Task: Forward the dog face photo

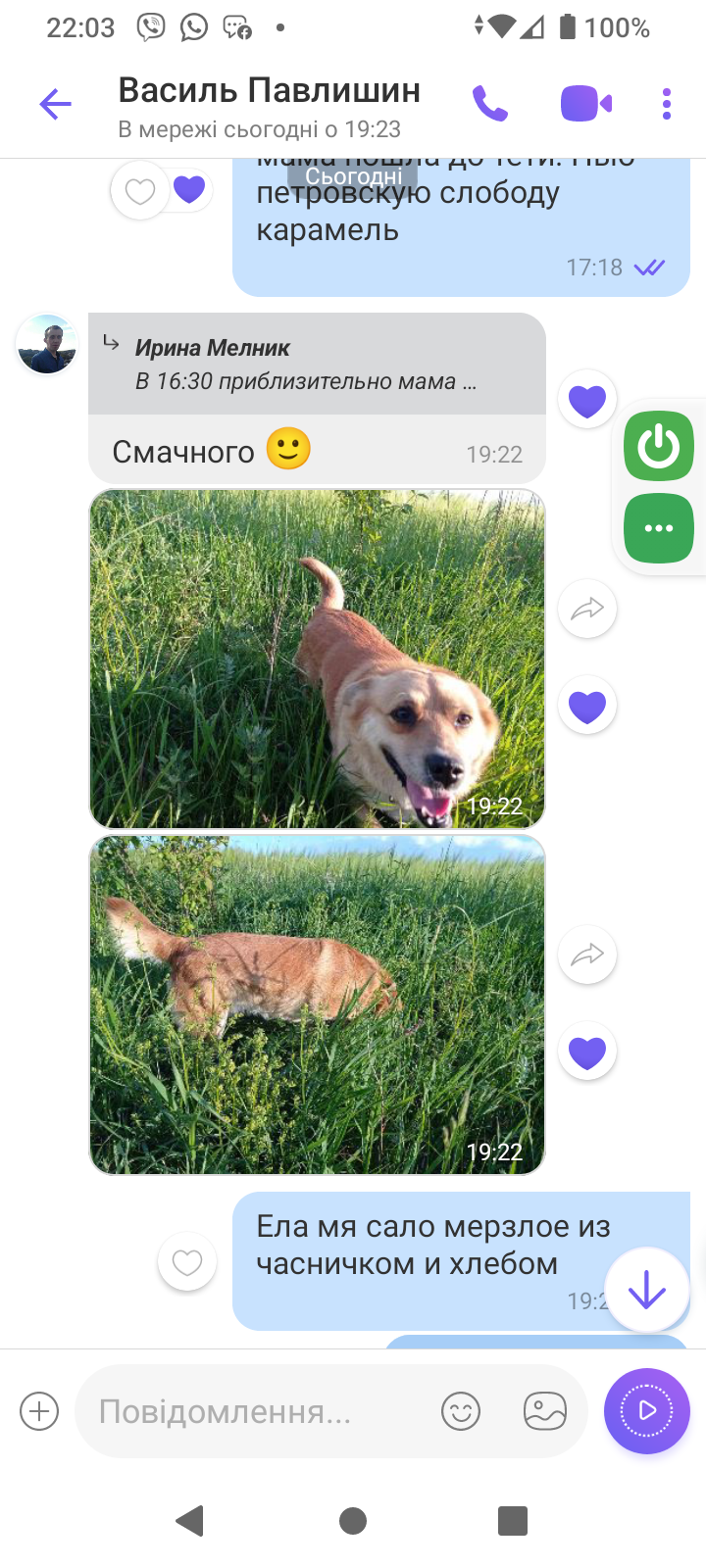Action: [x=586, y=609]
